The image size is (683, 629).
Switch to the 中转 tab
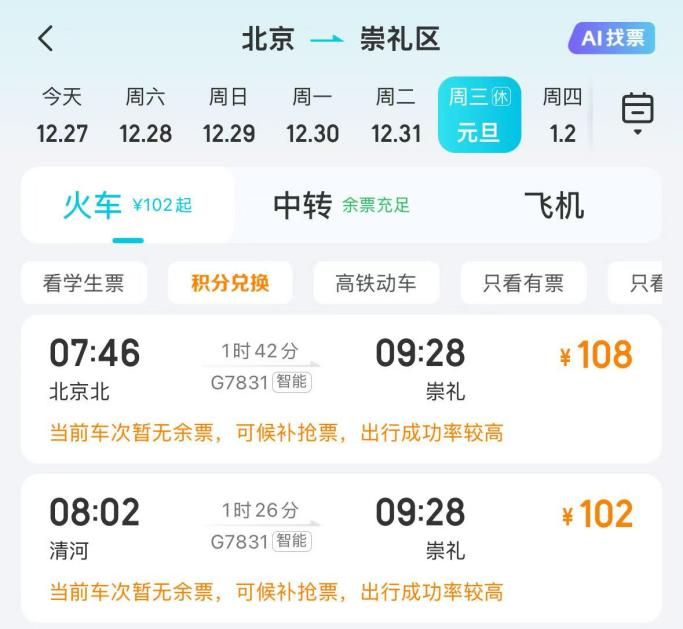[341, 205]
